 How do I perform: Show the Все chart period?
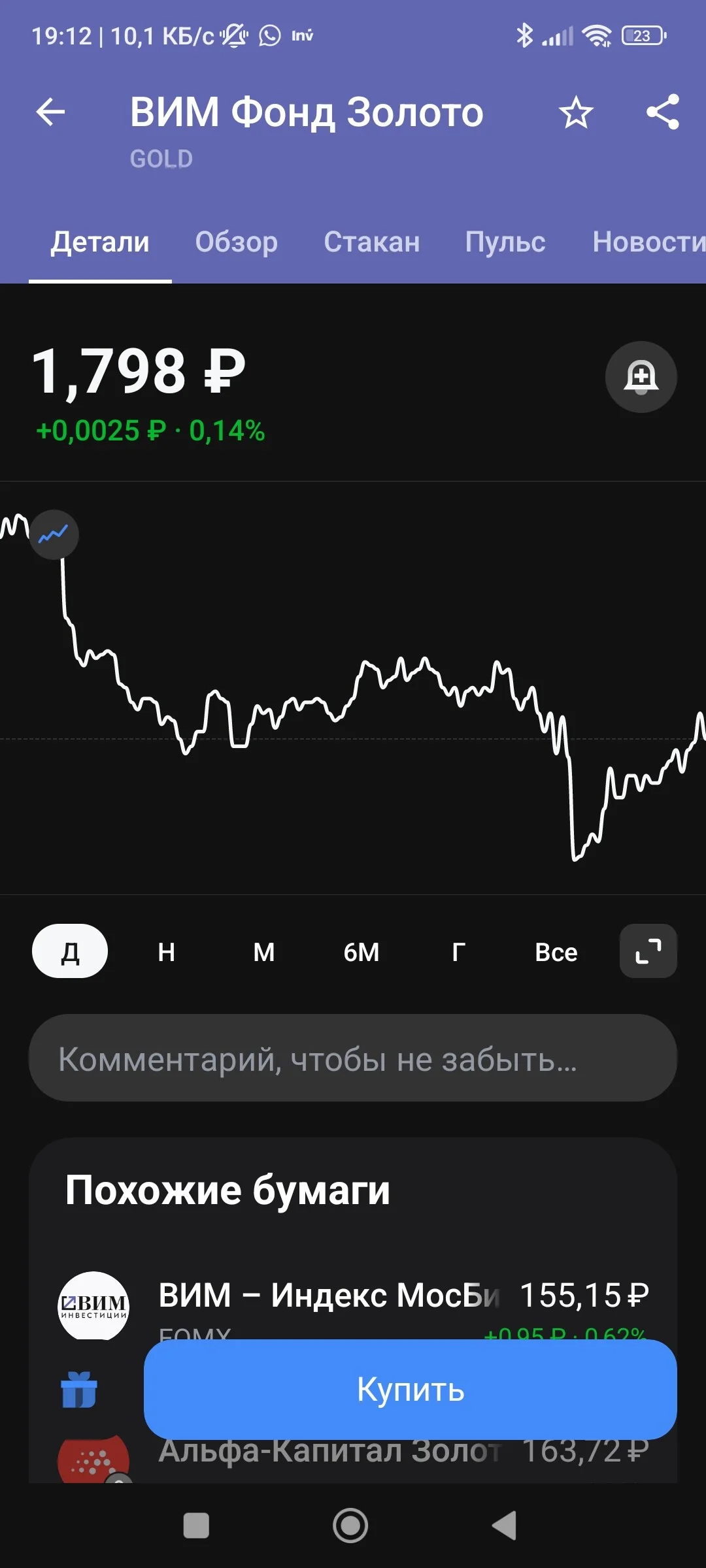pos(556,952)
